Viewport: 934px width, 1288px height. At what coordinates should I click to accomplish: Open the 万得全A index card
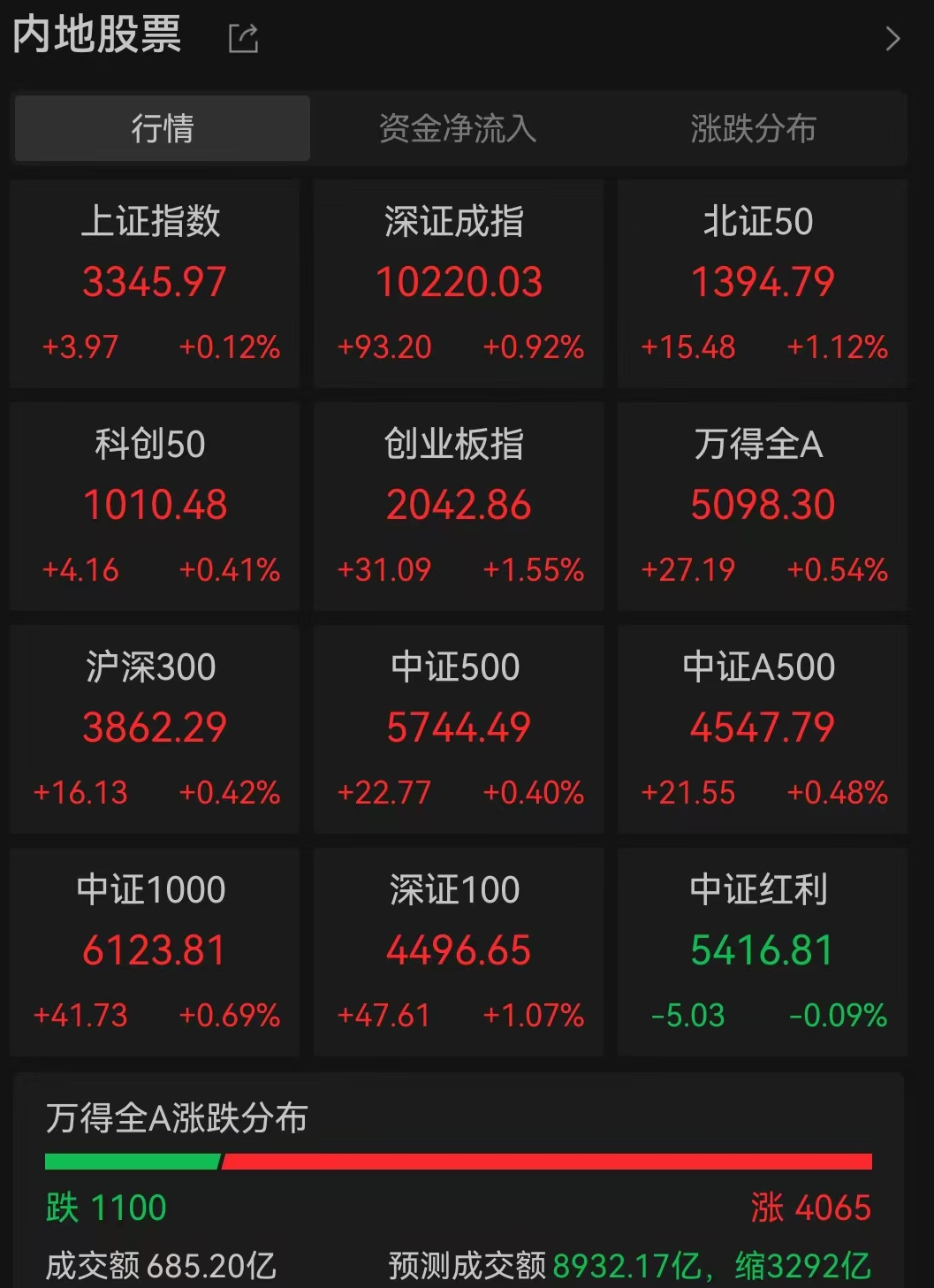point(762,506)
